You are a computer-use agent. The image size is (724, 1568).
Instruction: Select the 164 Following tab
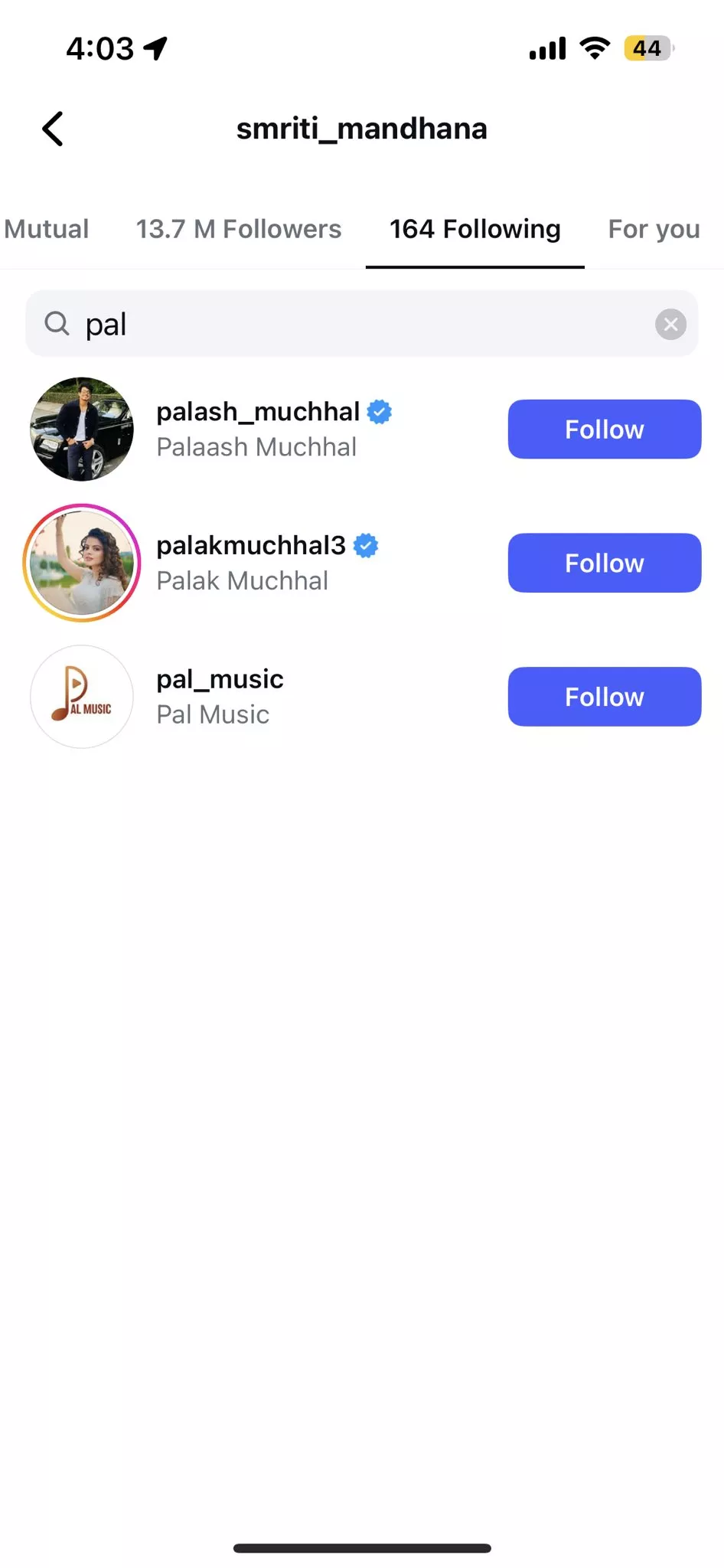[x=475, y=229]
